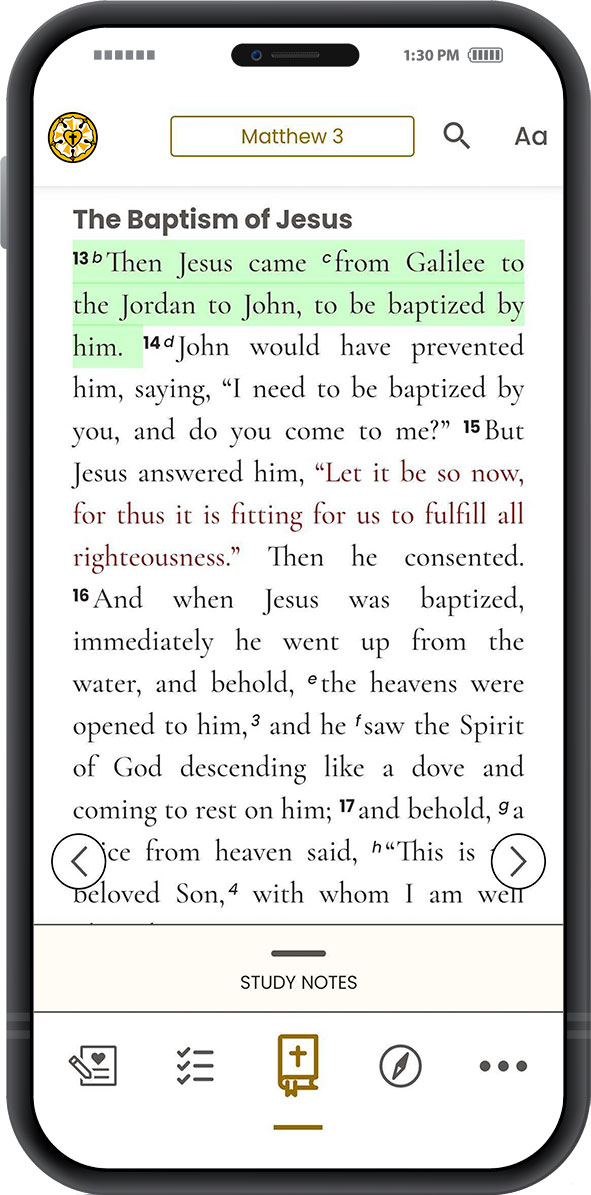The height and width of the screenshot is (1195, 591).
Task: Go to the previous chapter arrow
Action: (x=79, y=861)
